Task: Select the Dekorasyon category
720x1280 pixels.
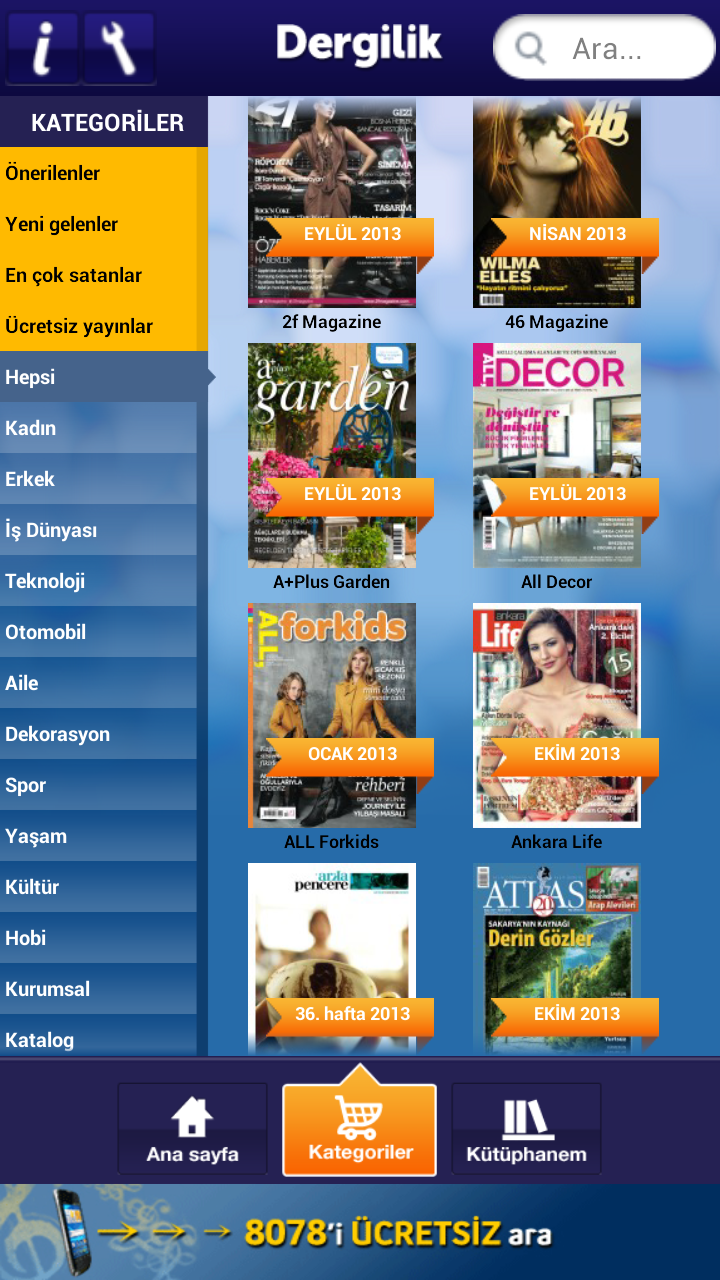Action: pyautogui.click(x=98, y=734)
